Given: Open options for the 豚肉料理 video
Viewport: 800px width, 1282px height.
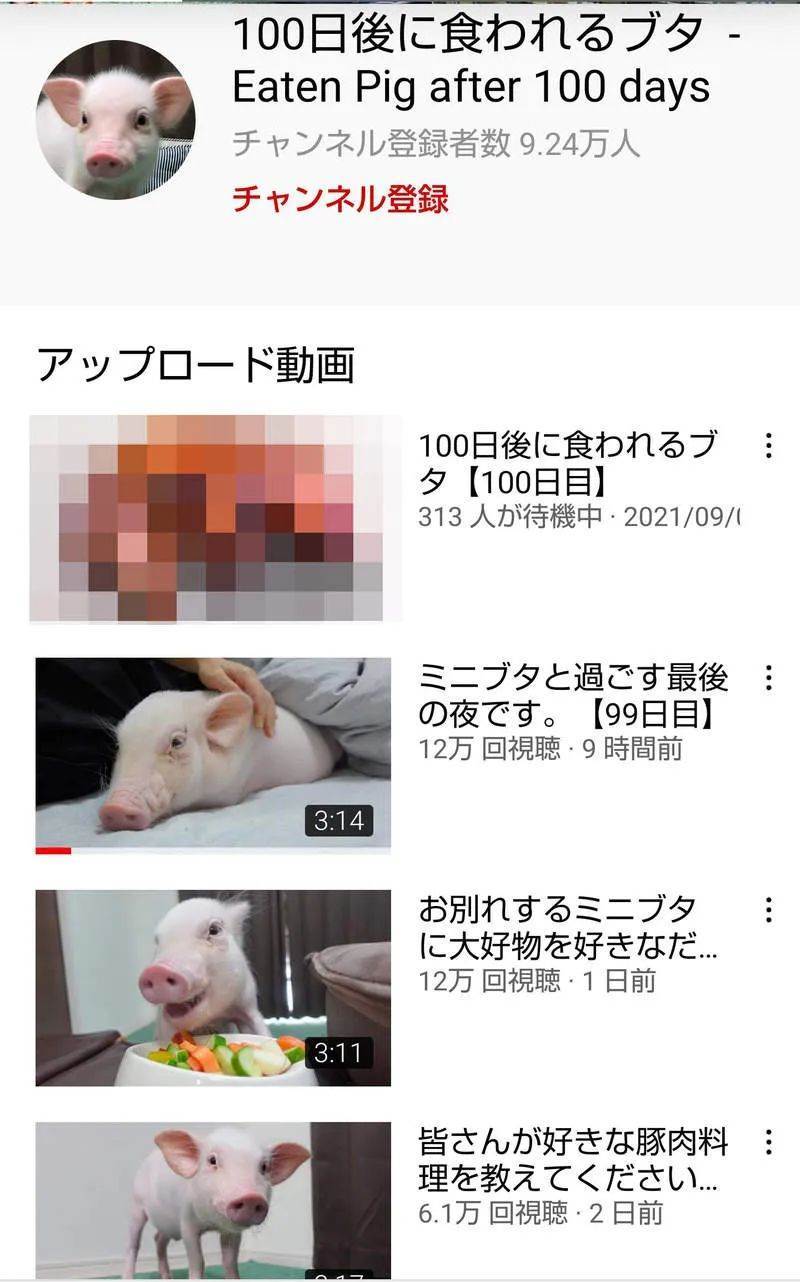Looking at the screenshot, I should tap(768, 1142).
